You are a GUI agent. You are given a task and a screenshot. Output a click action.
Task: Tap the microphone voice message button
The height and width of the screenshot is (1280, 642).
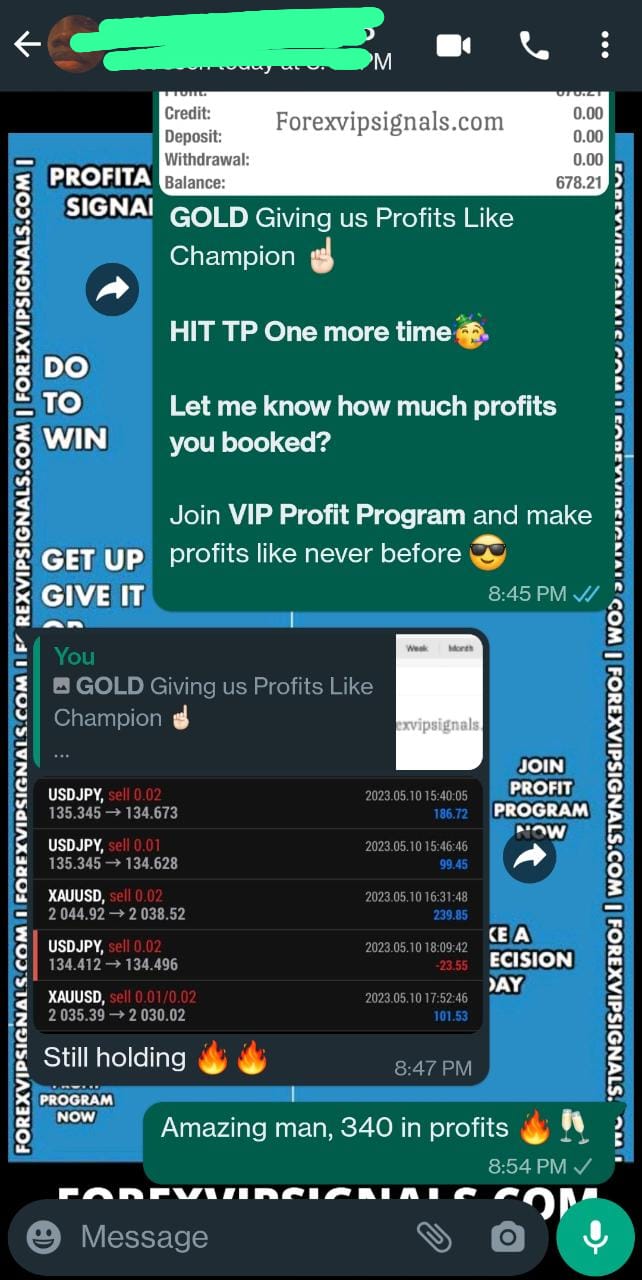pyautogui.click(x=595, y=1237)
